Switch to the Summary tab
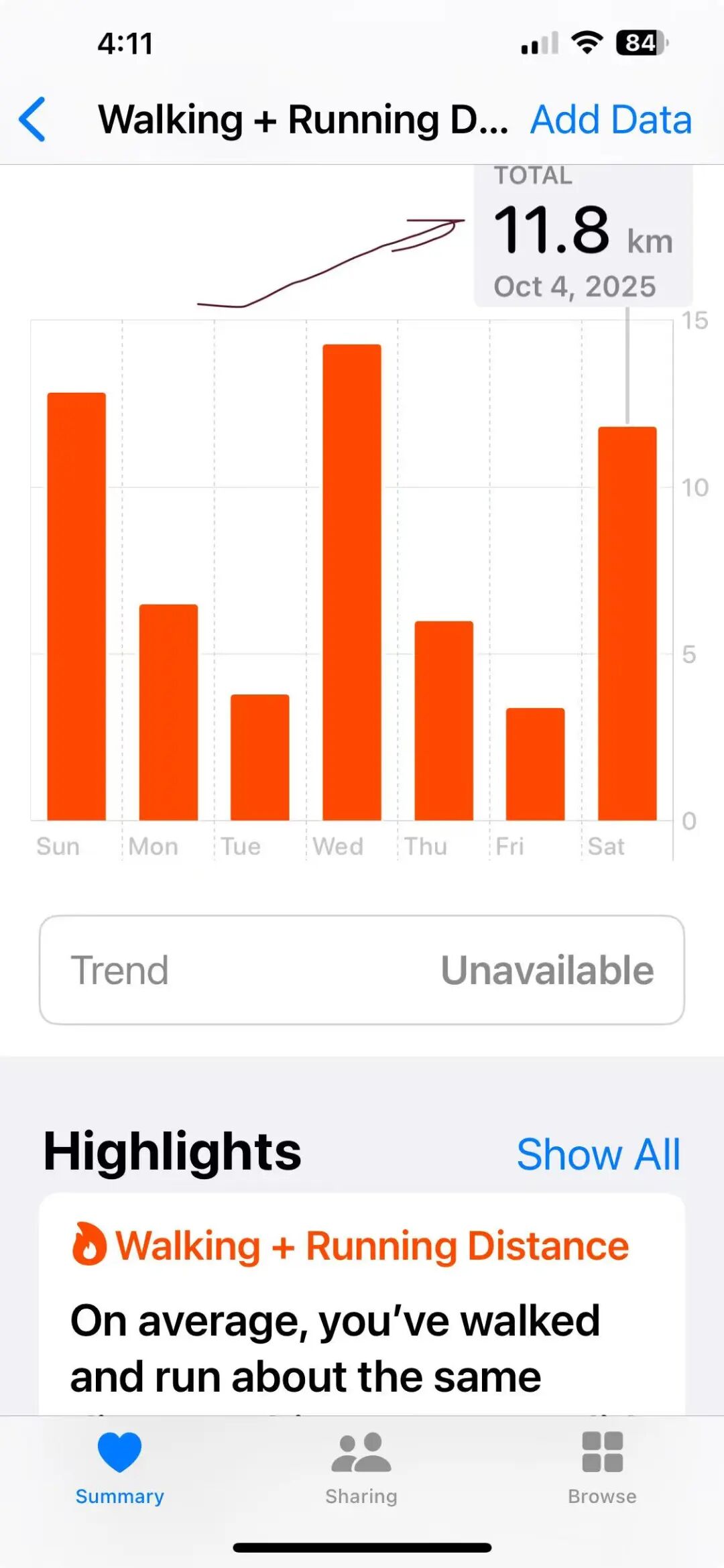The width and height of the screenshot is (724, 1568). coord(119,1467)
